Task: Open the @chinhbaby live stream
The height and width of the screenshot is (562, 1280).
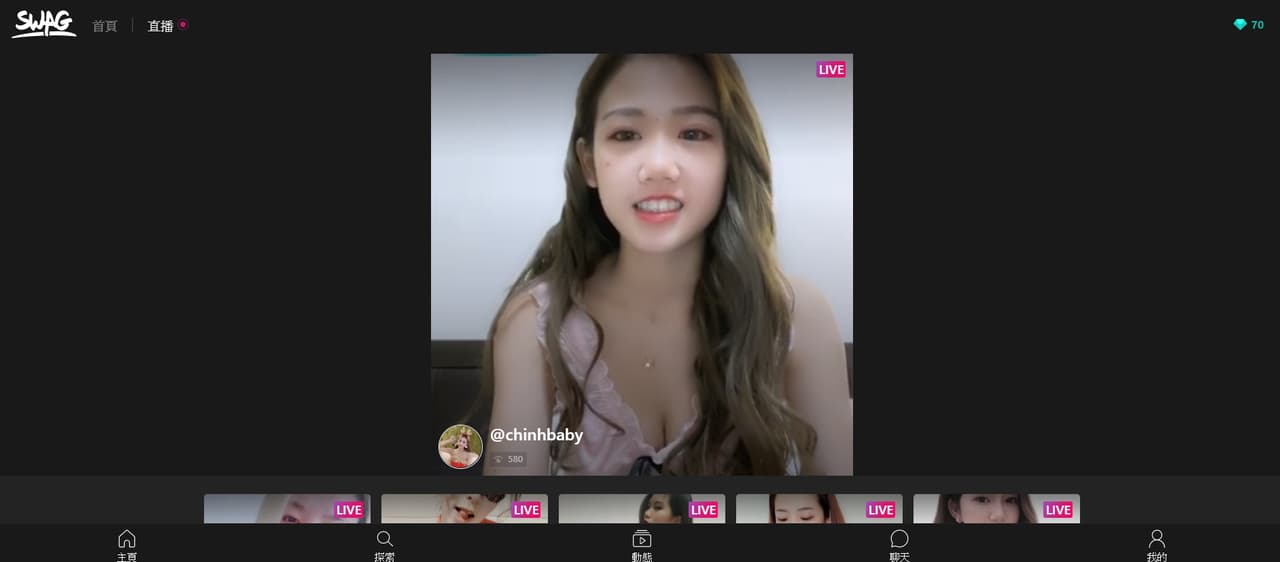Action: [x=641, y=250]
